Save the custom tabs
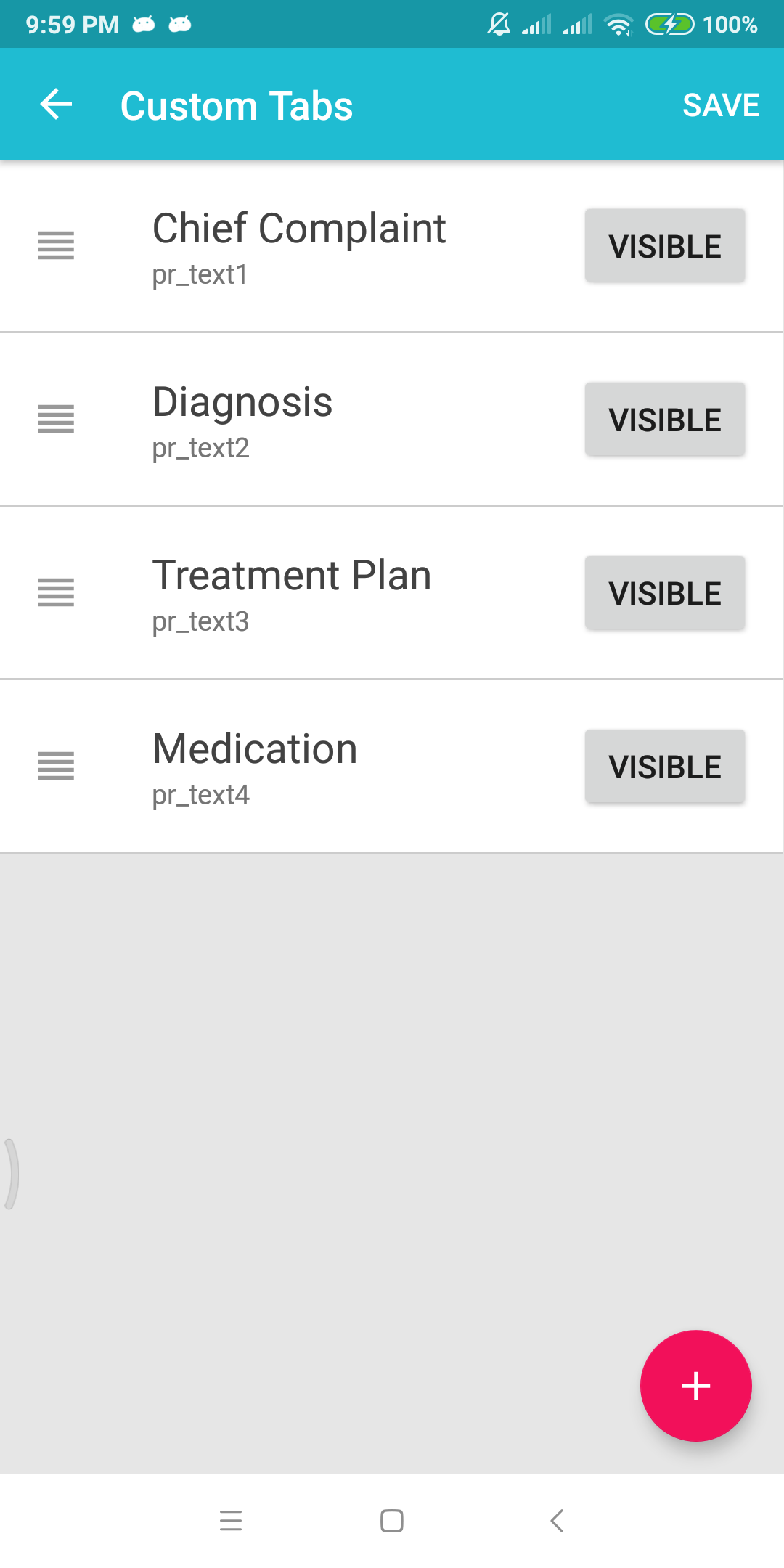Viewport: 784px width, 1568px height. (721, 105)
